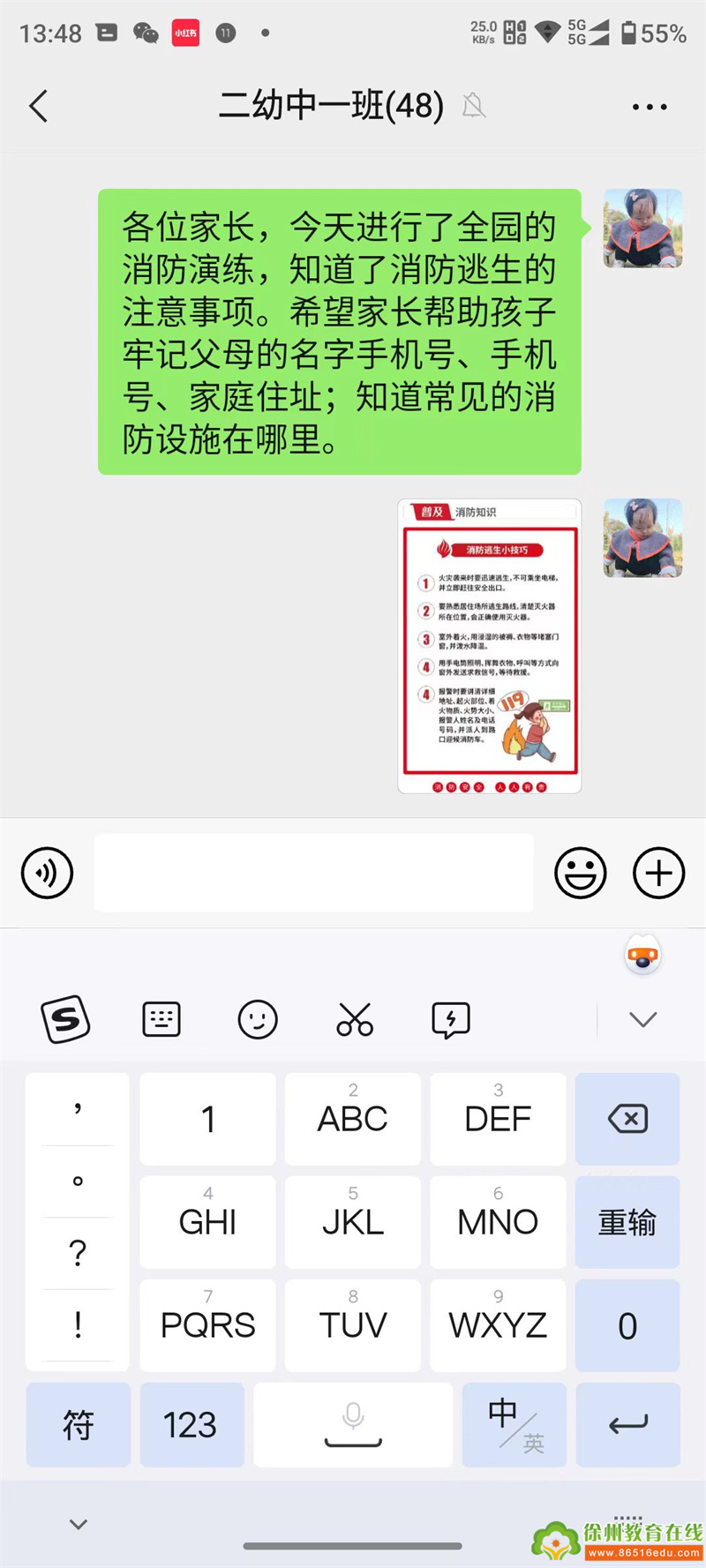Tap the sender's avatar beside the text message

pos(642,229)
